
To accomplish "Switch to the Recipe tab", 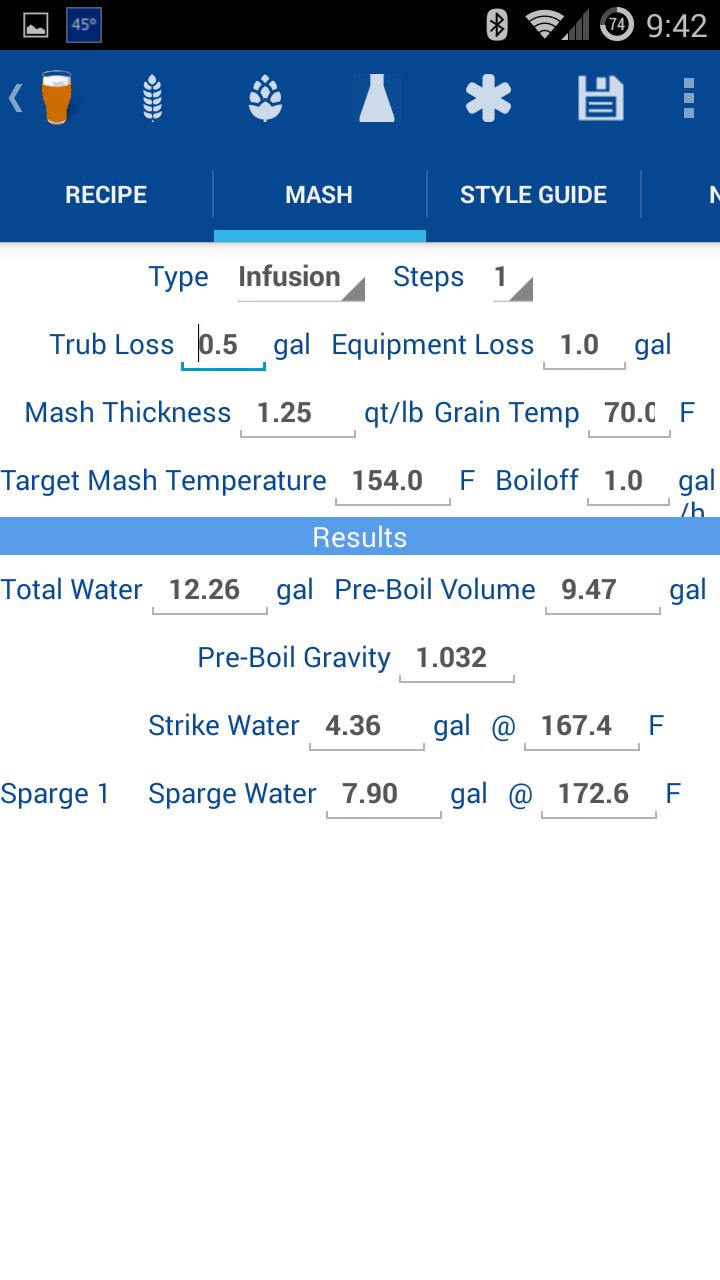I will tap(106, 195).
